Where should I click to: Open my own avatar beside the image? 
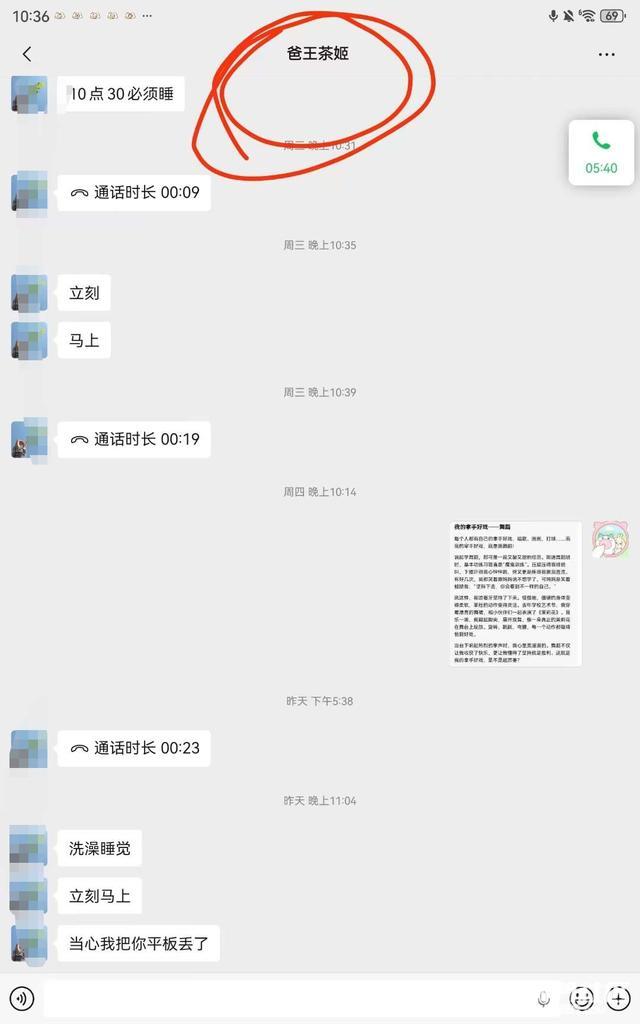[609, 540]
